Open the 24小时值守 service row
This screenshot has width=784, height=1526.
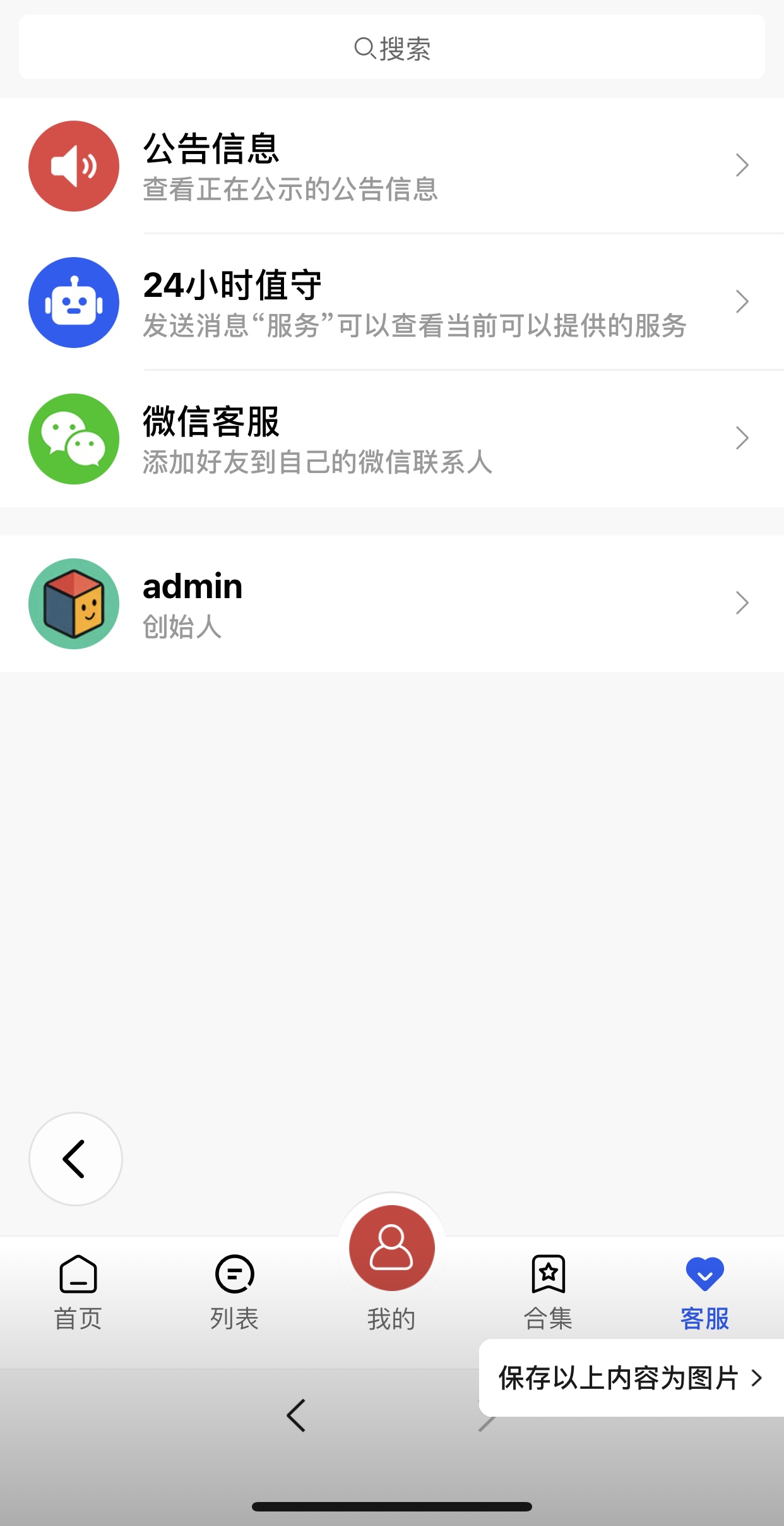click(x=392, y=303)
